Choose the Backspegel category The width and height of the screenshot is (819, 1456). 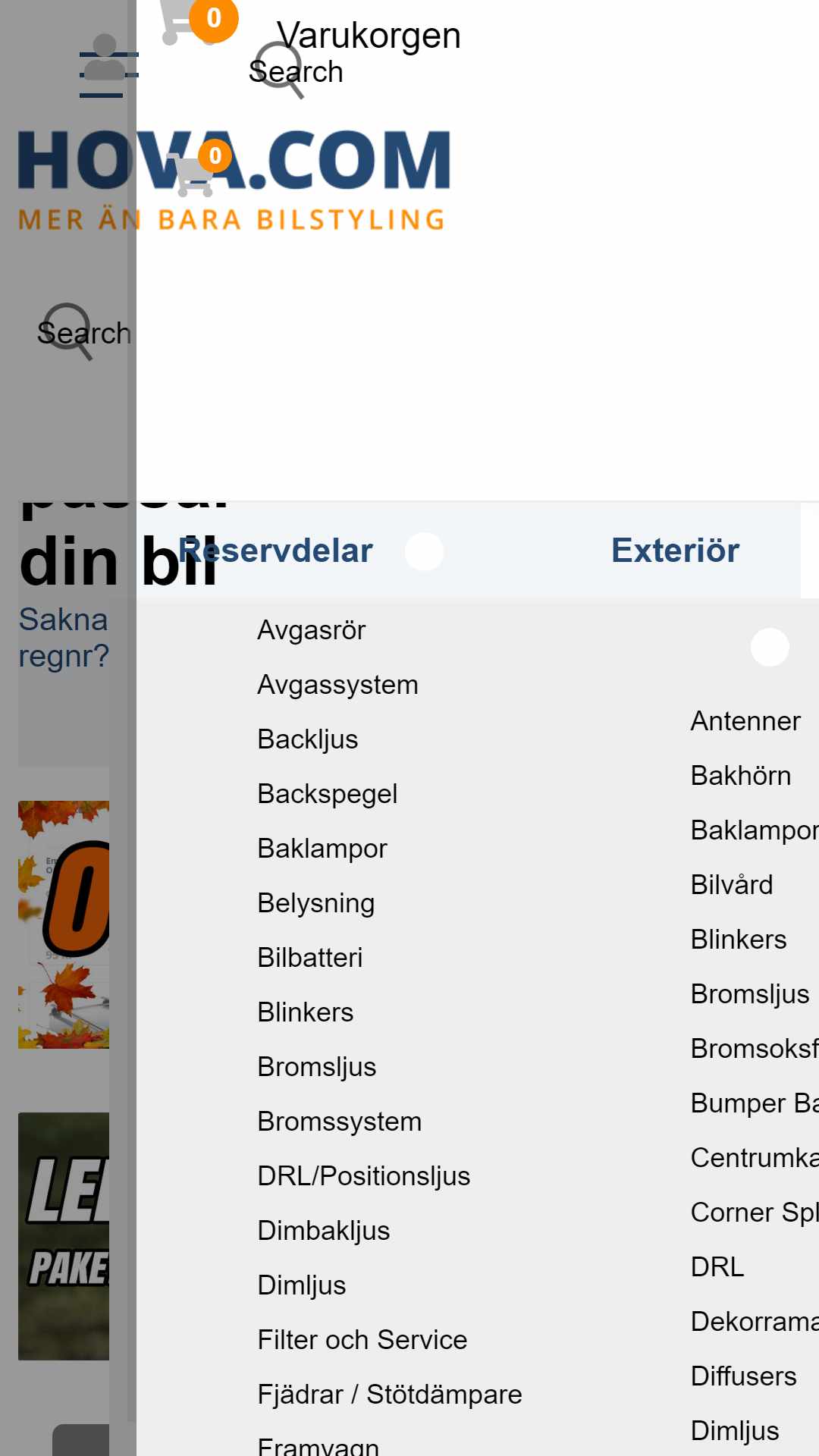(327, 794)
